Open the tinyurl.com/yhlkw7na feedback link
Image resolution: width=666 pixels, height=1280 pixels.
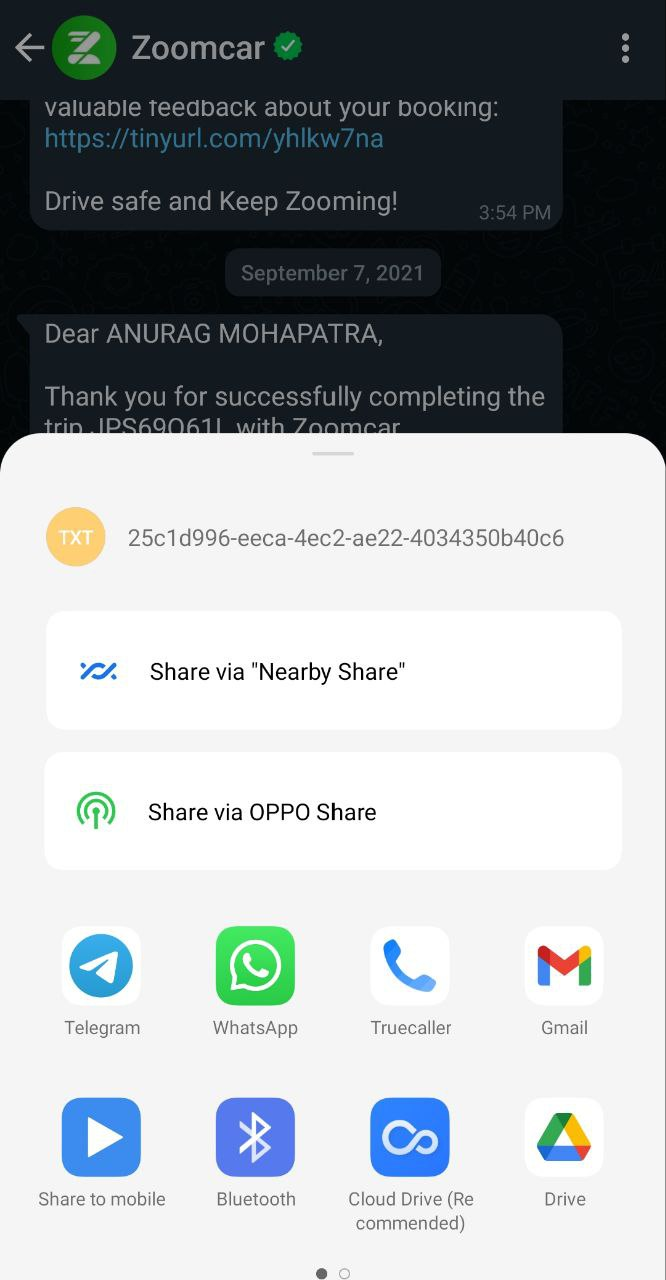click(x=214, y=138)
